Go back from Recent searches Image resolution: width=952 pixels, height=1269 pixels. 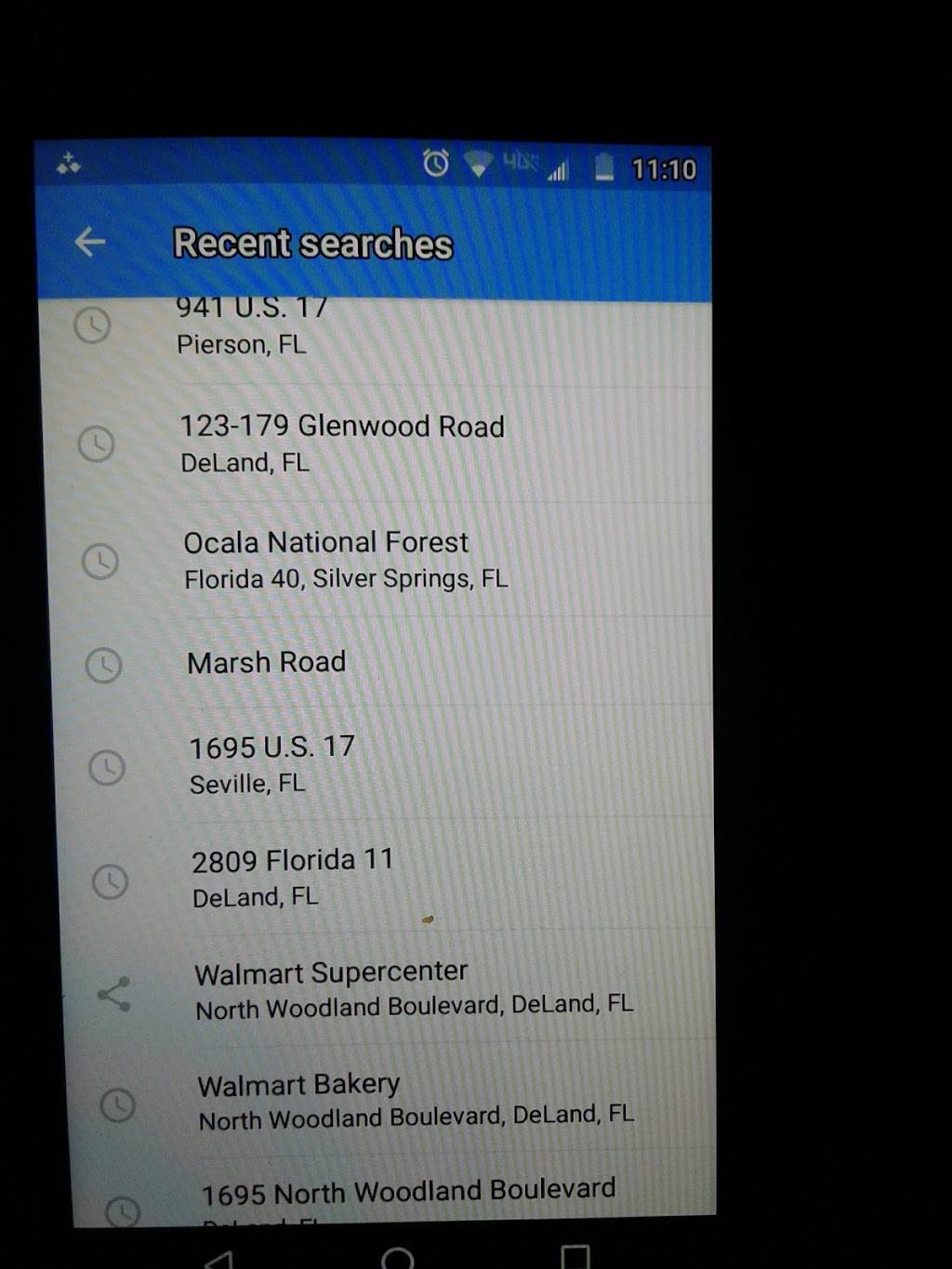pos(90,243)
